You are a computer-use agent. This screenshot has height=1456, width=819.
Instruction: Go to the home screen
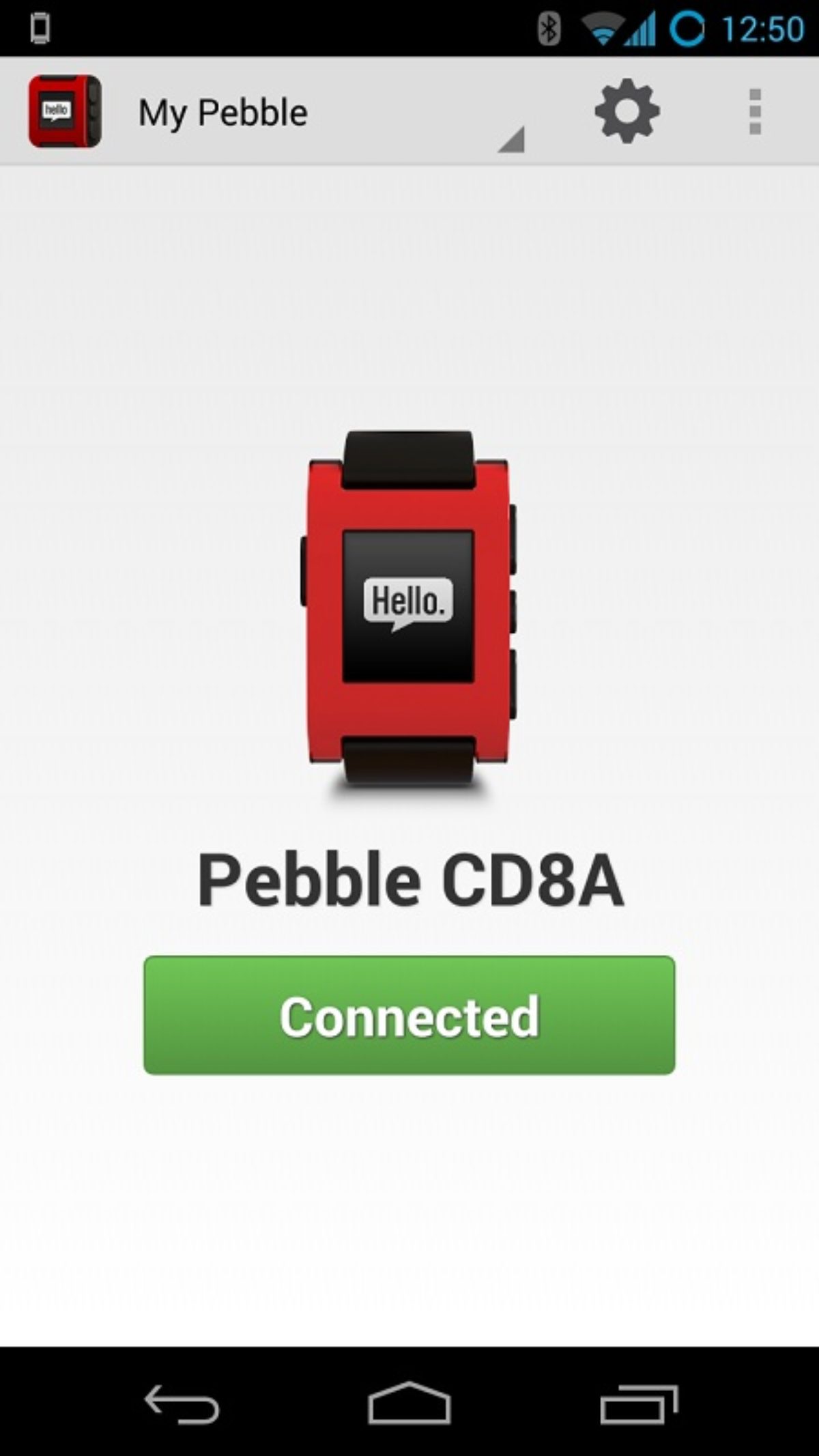pos(409,1403)
